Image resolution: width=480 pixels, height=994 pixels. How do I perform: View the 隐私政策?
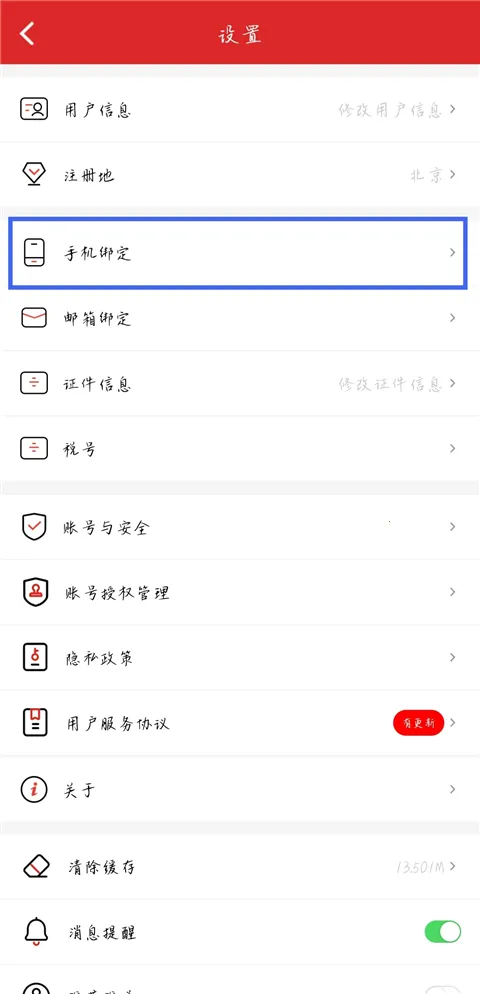pos(240,657)
